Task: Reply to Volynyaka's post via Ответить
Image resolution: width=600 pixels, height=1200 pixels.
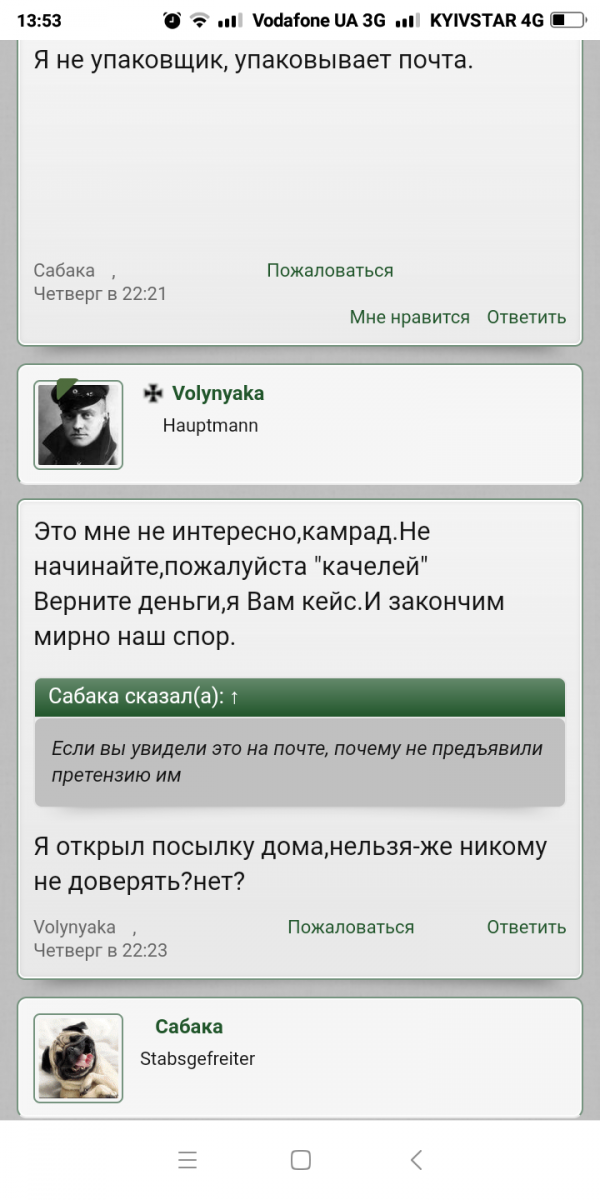Action: [526, 927]
